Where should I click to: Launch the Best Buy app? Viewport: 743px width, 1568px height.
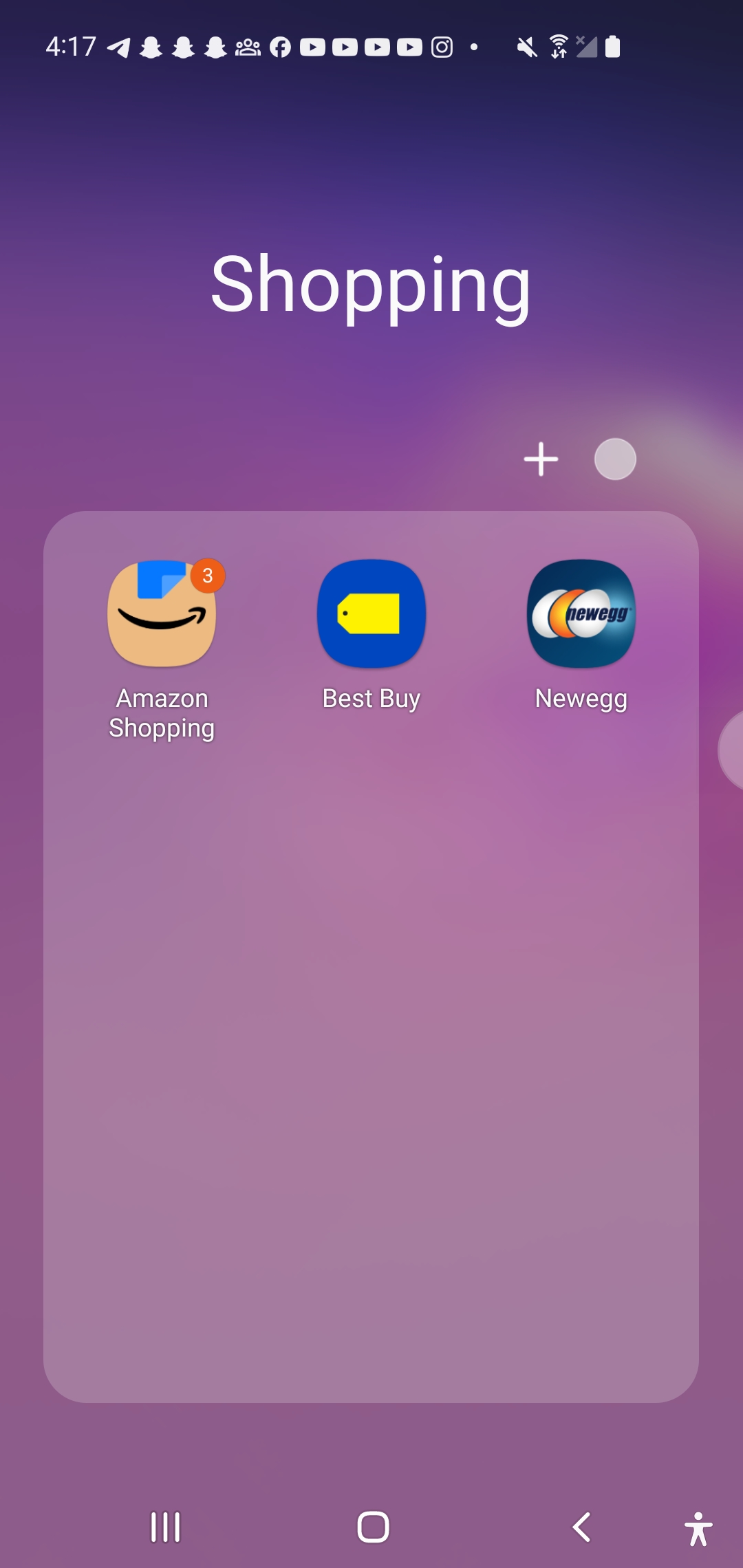click(371, 613)
